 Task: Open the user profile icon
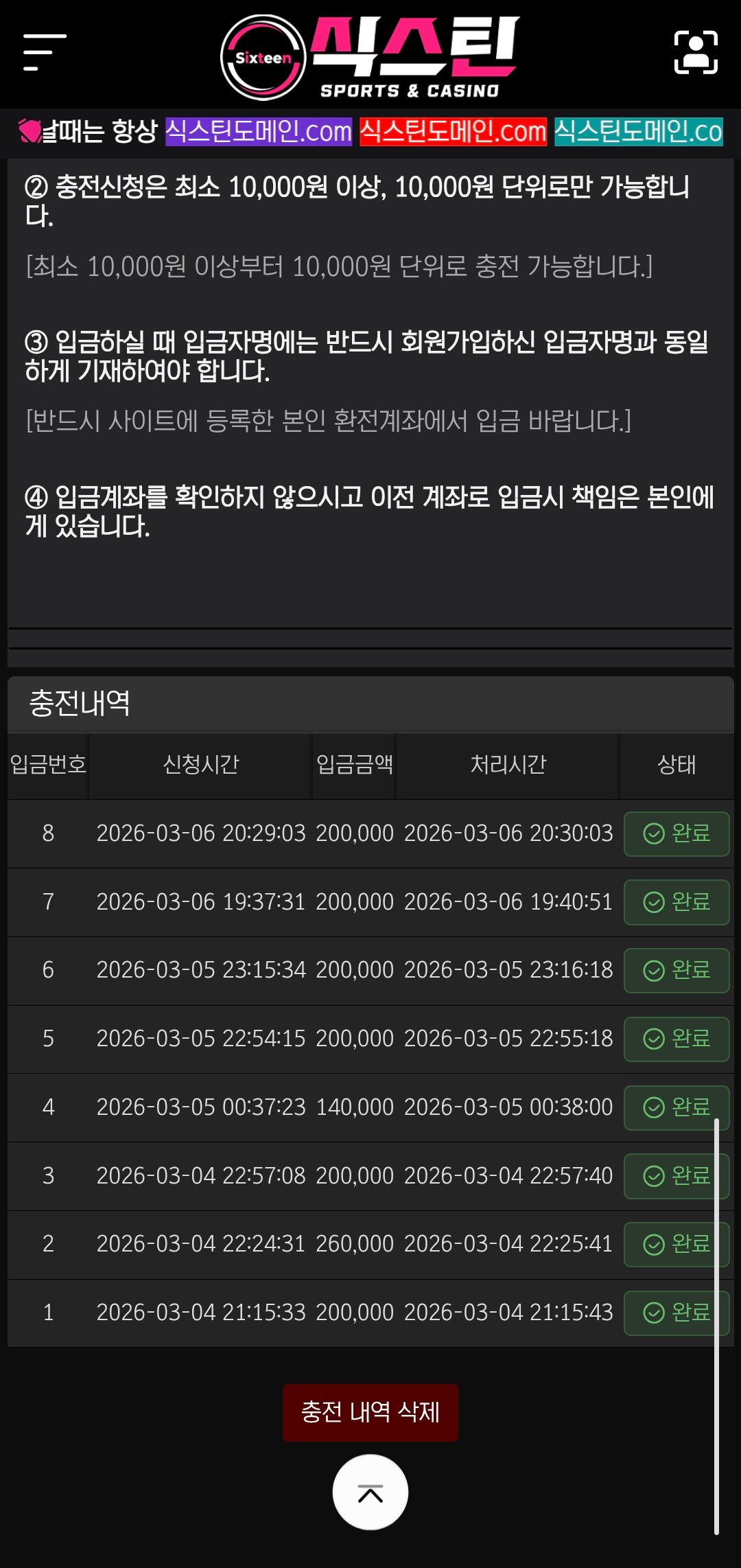point(696,52)
